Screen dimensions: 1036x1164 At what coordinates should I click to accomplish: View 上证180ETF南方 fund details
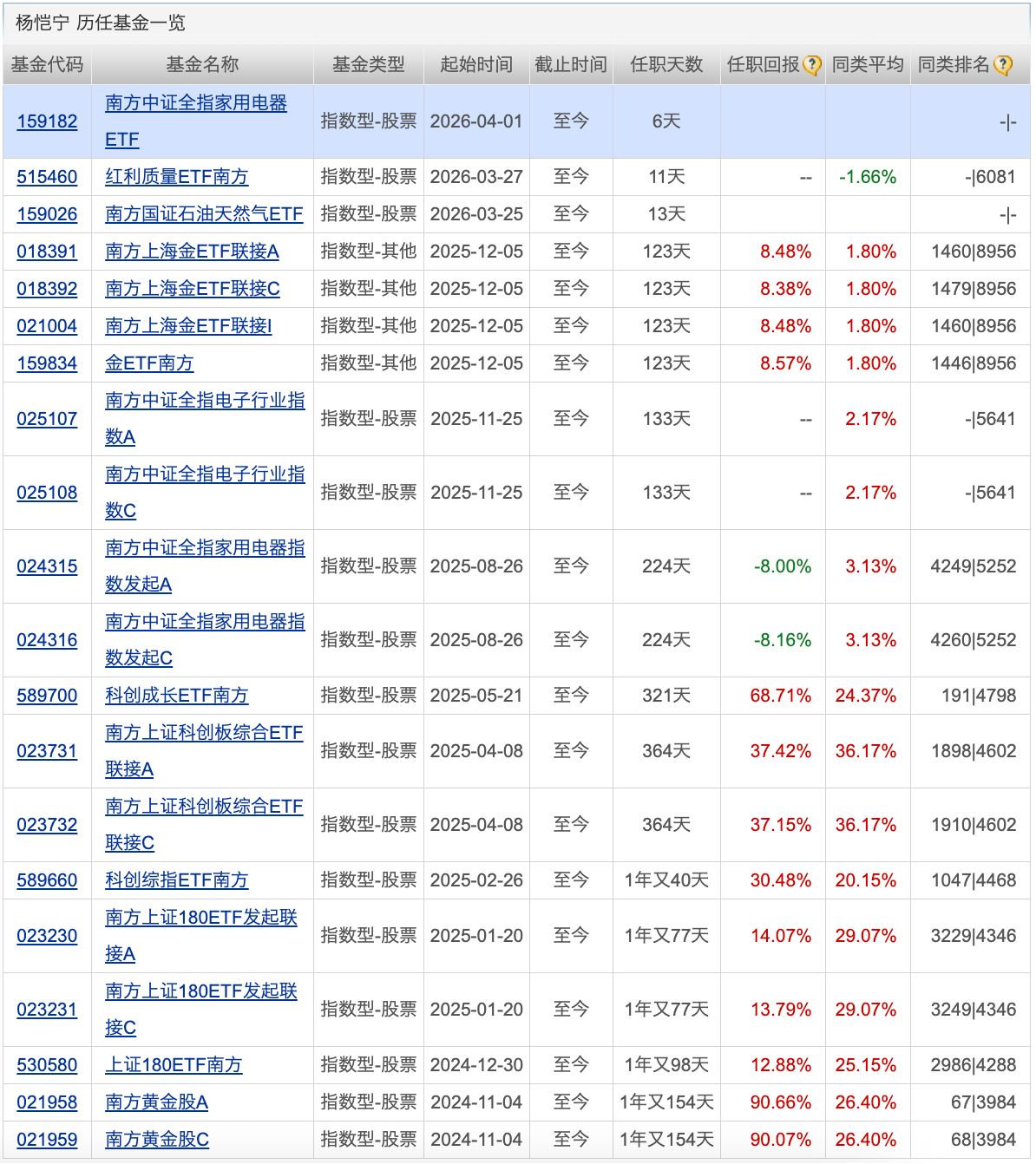(174, 1064)
